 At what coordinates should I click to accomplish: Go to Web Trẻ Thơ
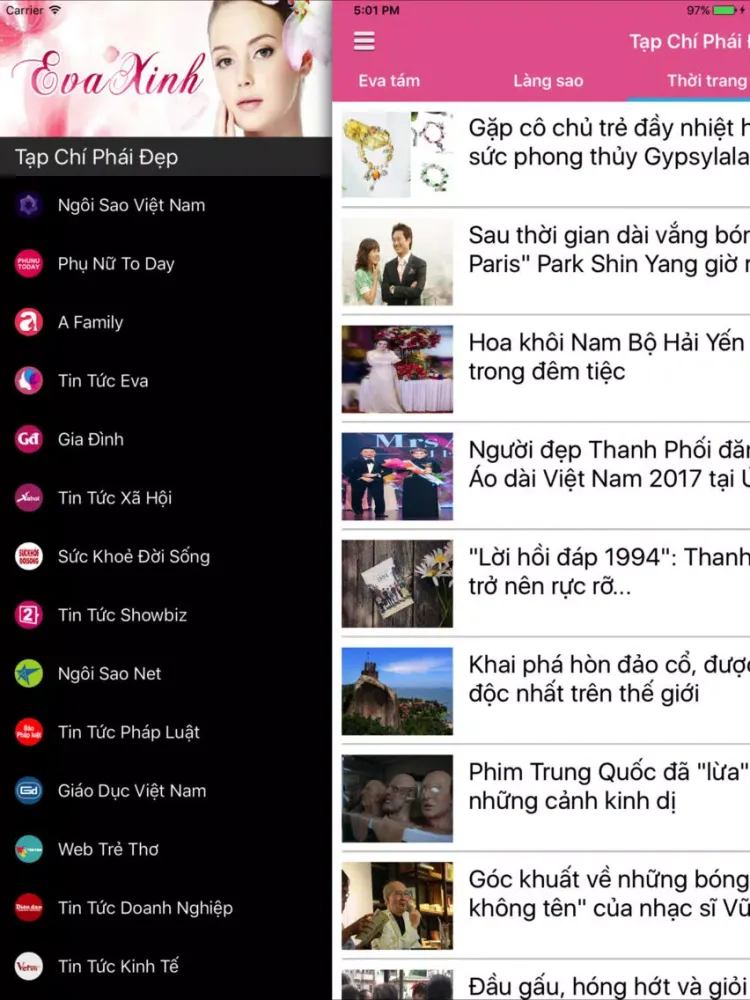click(108, 849)
